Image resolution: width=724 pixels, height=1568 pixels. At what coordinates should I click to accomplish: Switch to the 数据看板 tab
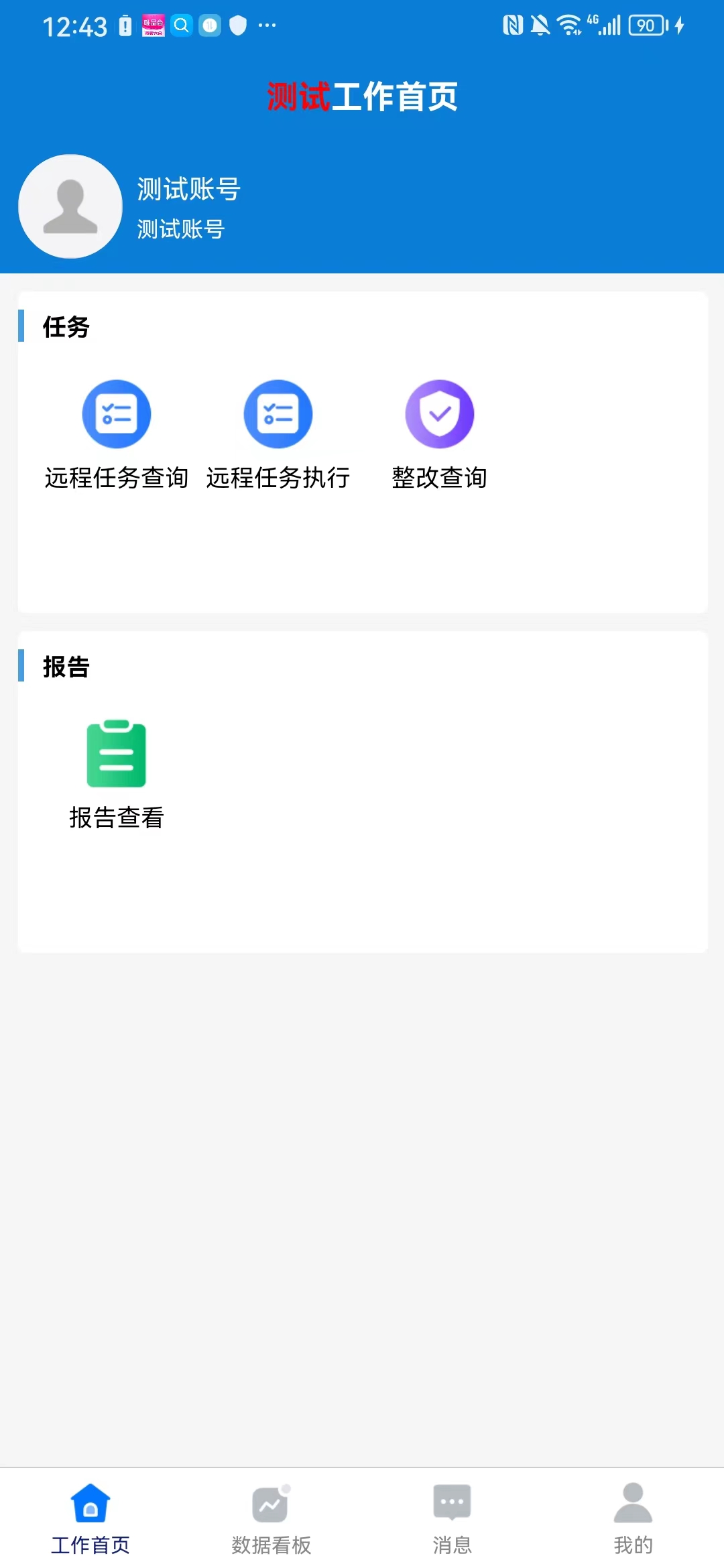tap(271, 1518)
